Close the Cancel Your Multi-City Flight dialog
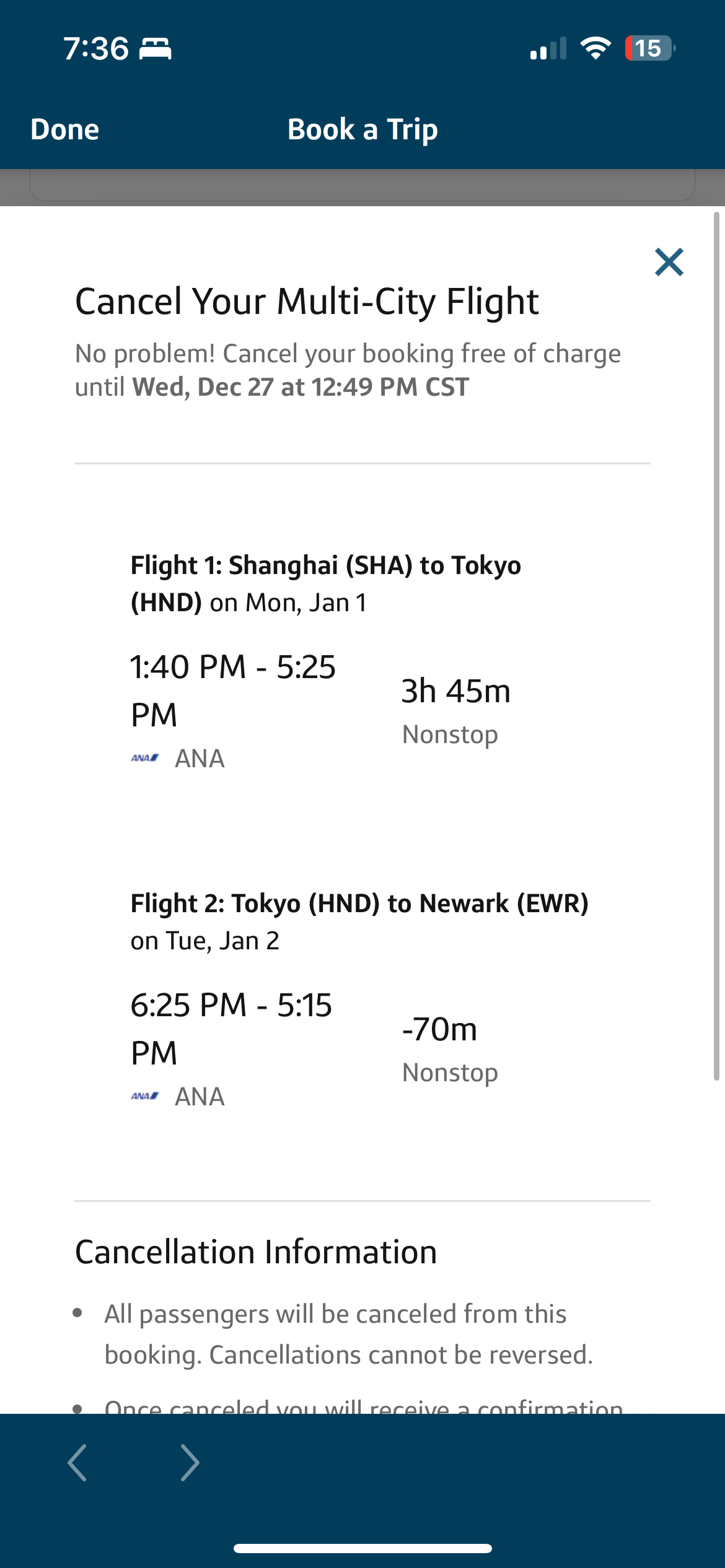Viewport: 725px width, 1568px height. [669, 262]
